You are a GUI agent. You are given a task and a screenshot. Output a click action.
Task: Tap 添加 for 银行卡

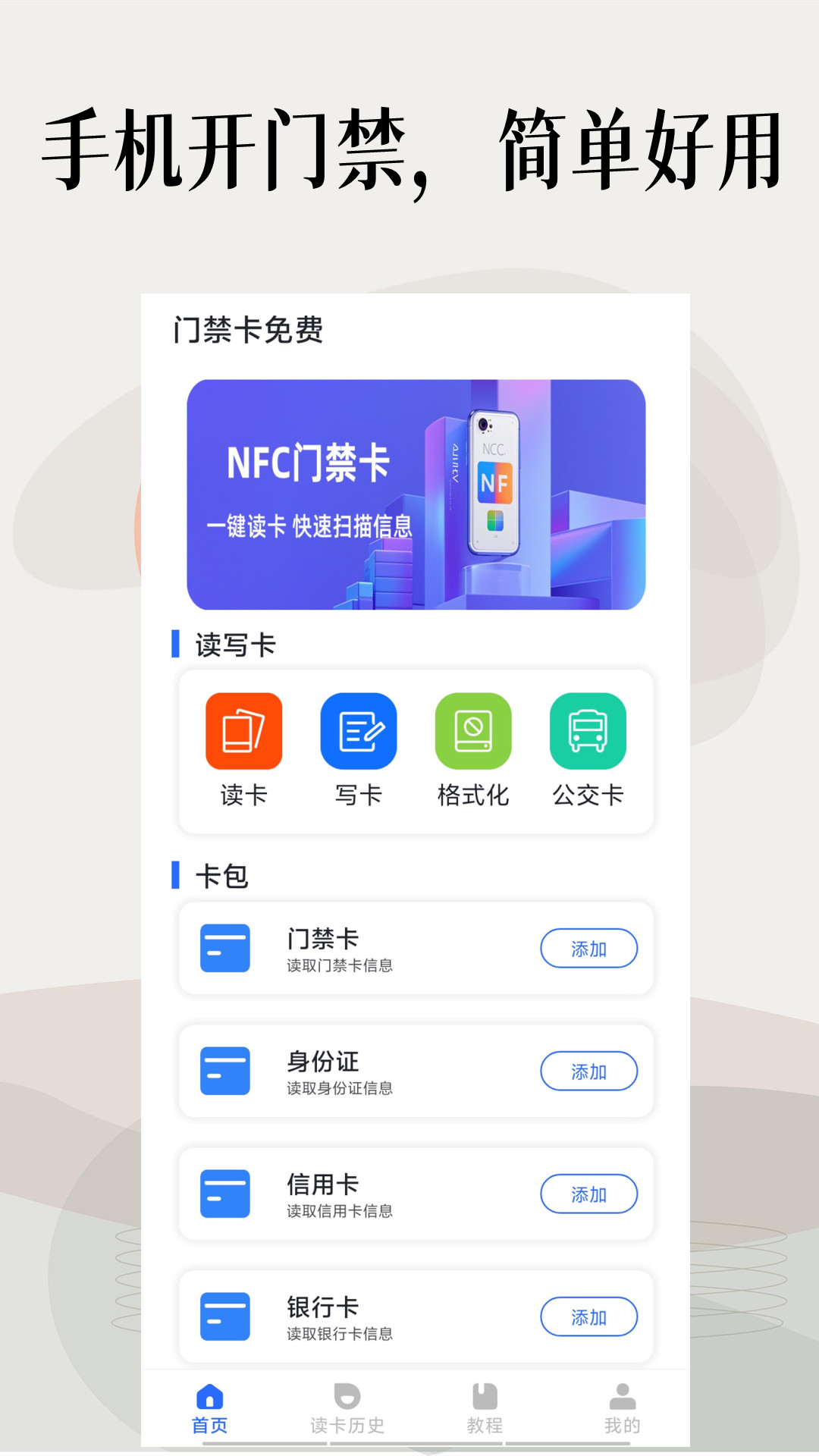tap(589, 1316)
